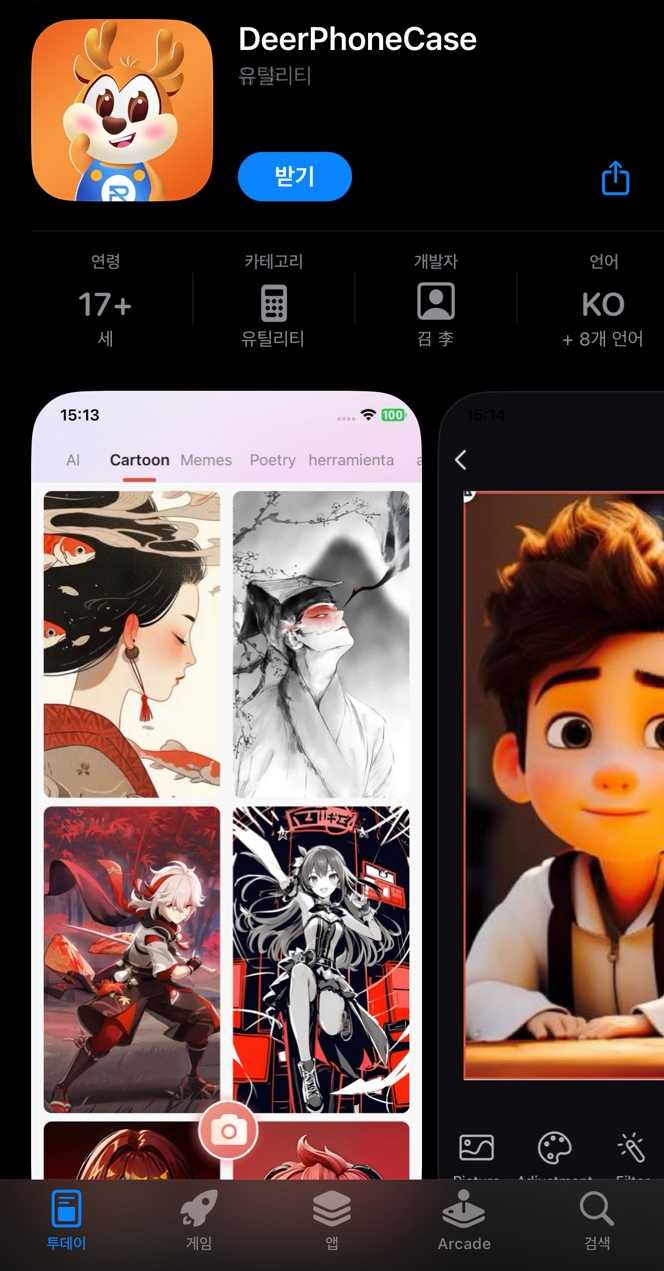Image resolution: width=664 pixels, height=1271 pixels.
Task: Go to the Arcade tab
Action: click(x=464, y=1221)
